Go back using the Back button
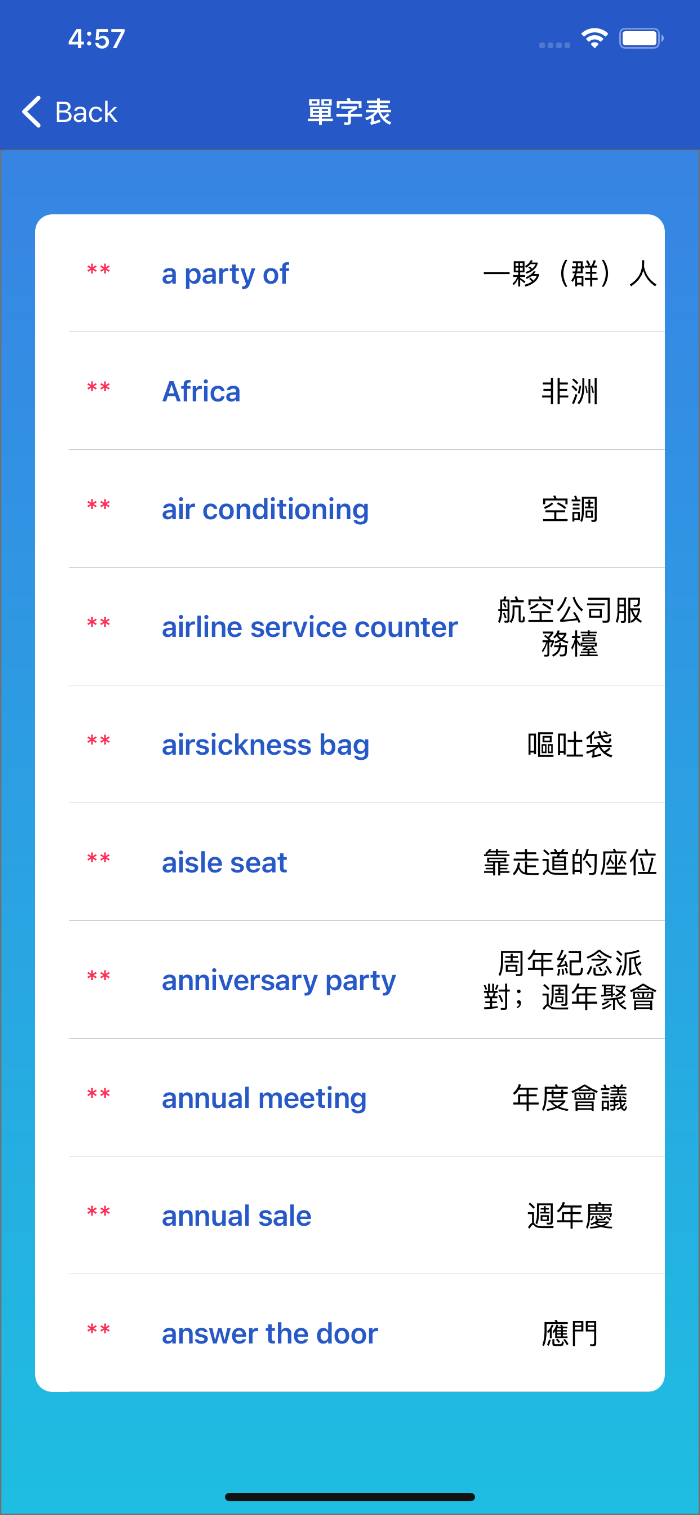The width and height of the screenshot is (700, 1515). tap(70, 112)
